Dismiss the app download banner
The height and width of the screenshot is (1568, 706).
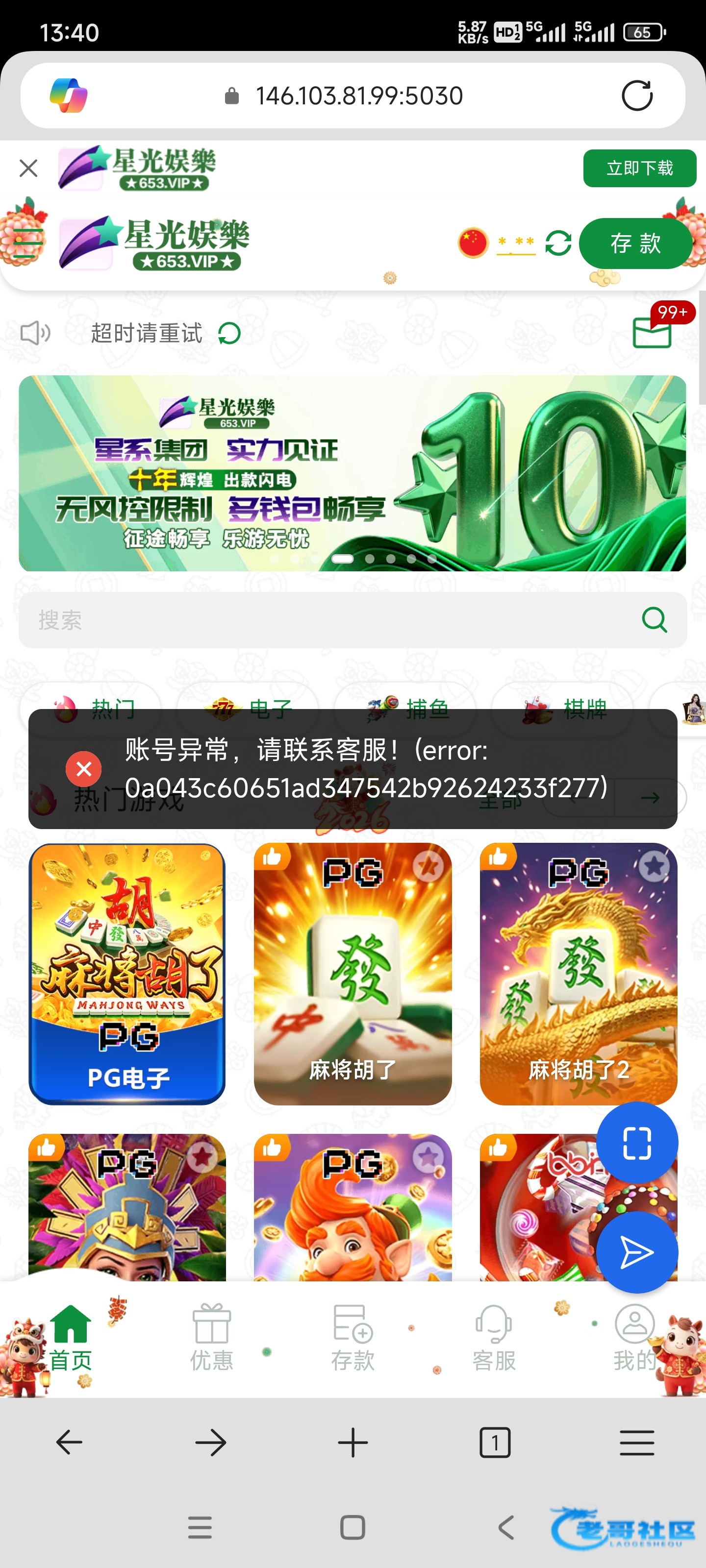click(28, 168)
